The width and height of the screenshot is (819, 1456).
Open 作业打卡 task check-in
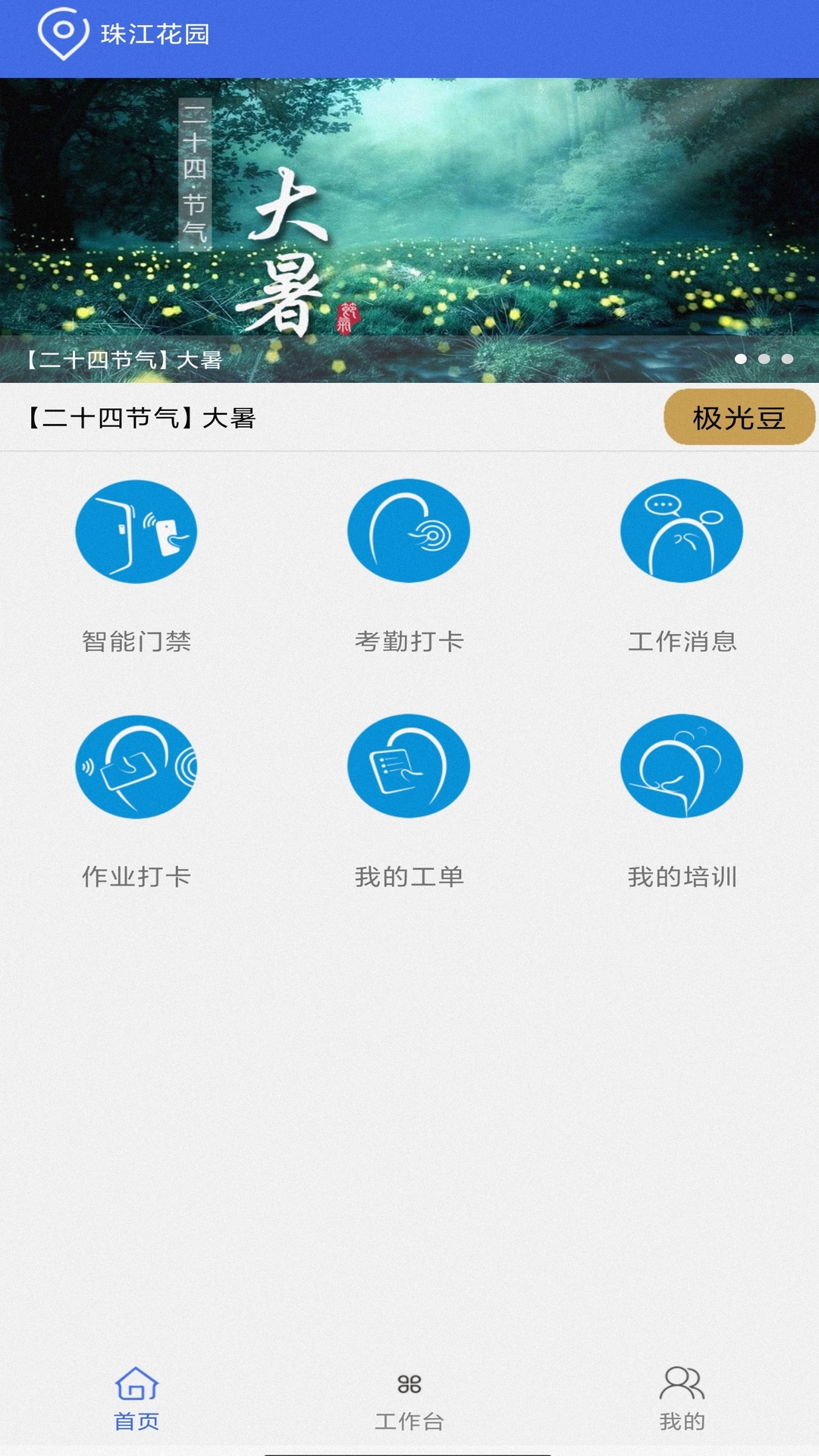(136, 802)
